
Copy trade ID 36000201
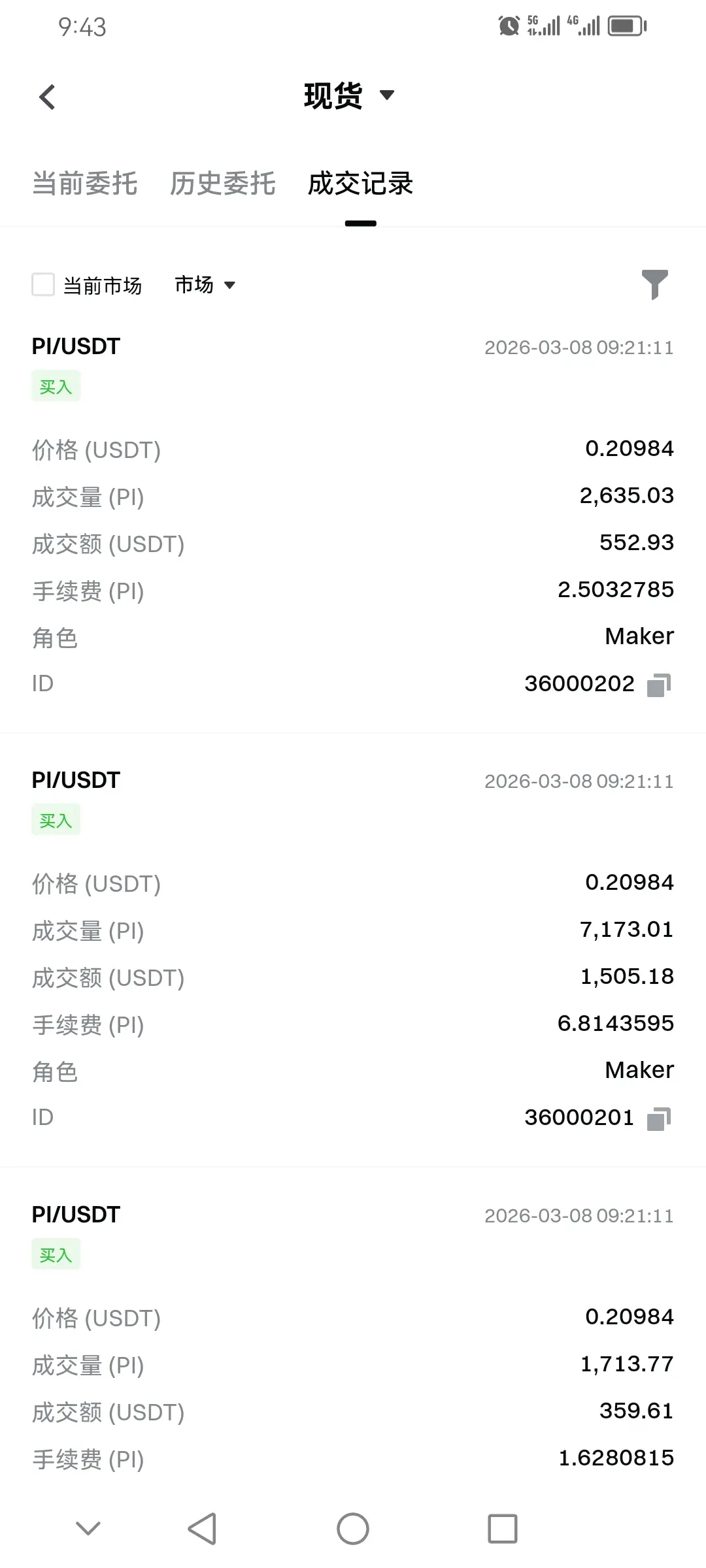pyautogui.click(x=659, y=1119)
